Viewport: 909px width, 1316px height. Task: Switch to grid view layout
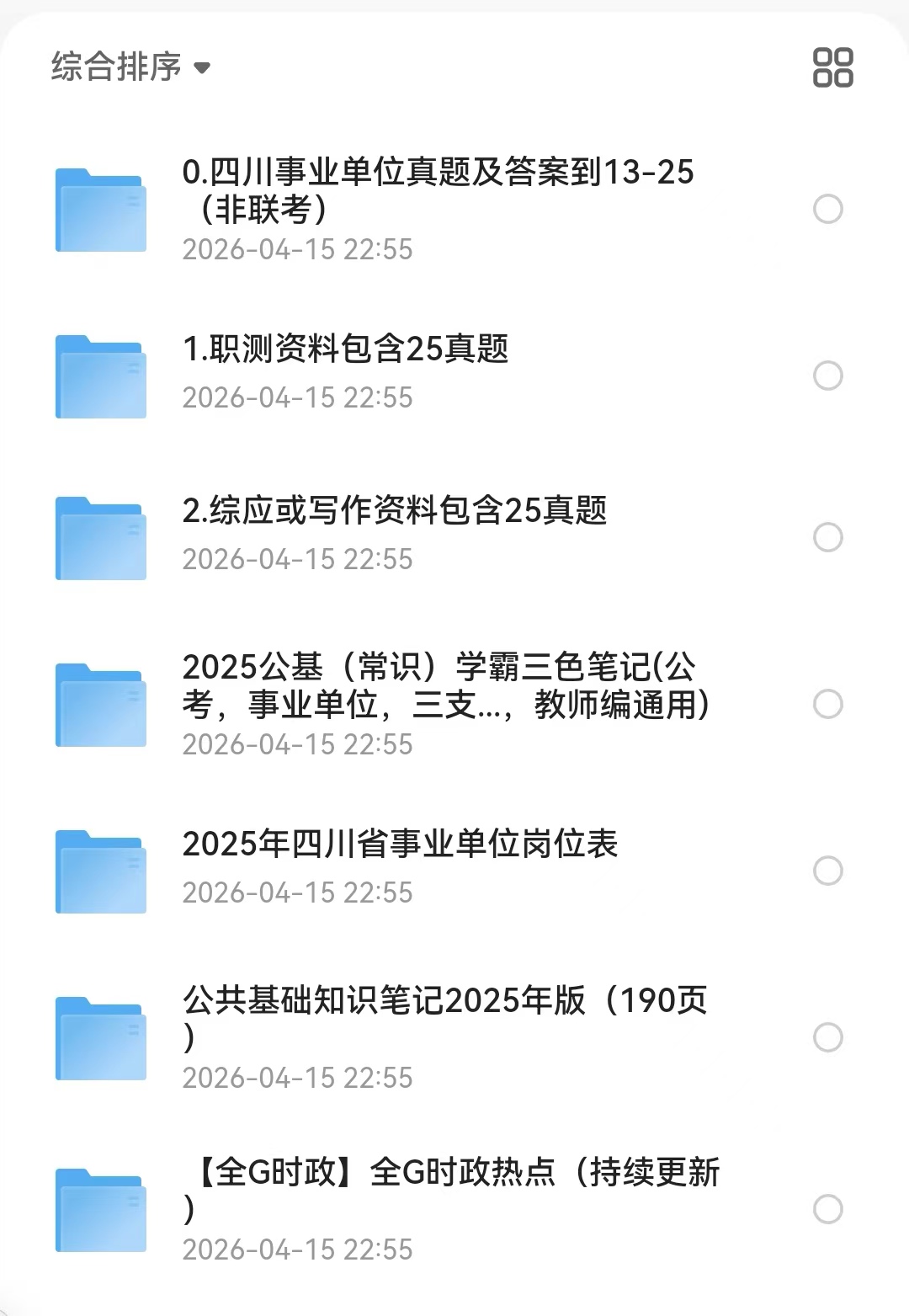(832, 67)
